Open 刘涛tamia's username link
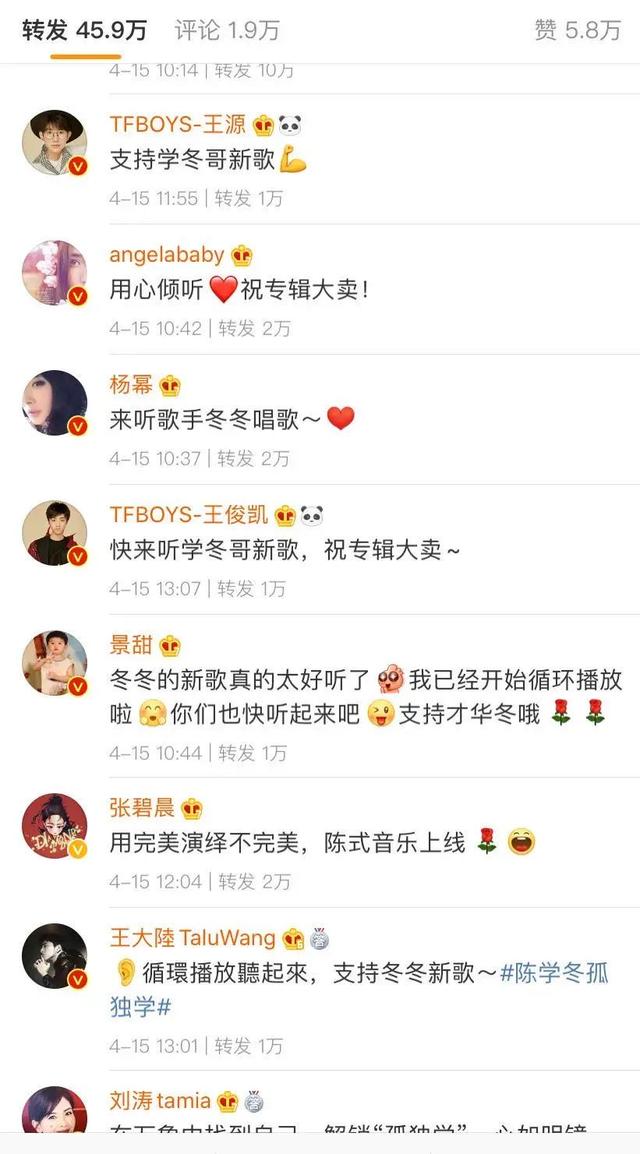This screenshot has width=640, height=1154. pyautogui.click(x=160, y=1101)
